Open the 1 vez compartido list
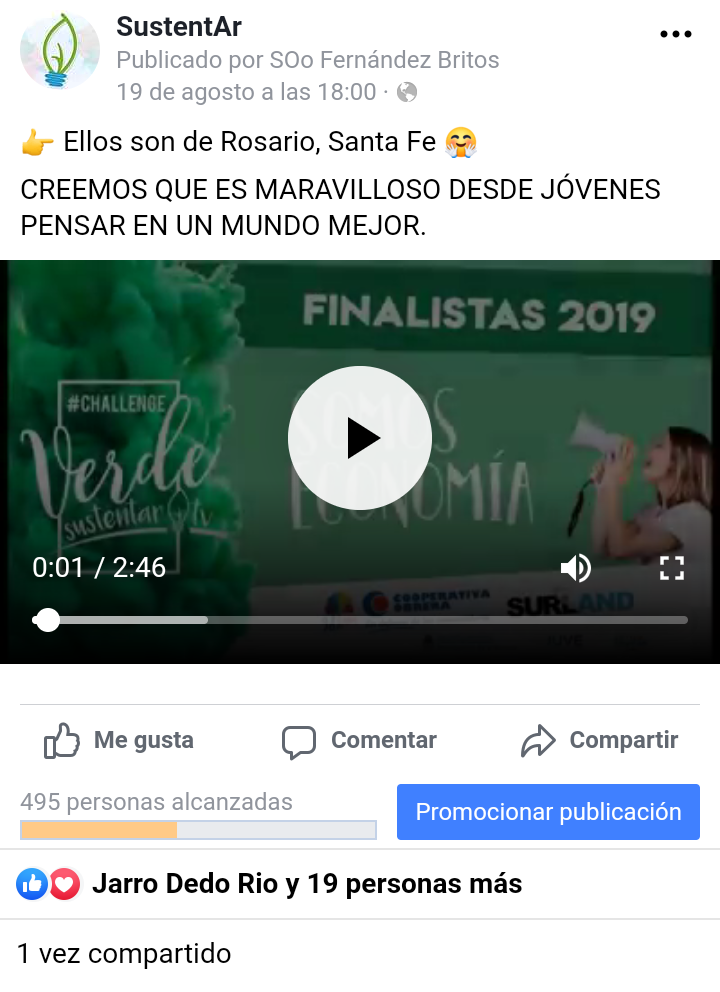 (x=124, y=954)
